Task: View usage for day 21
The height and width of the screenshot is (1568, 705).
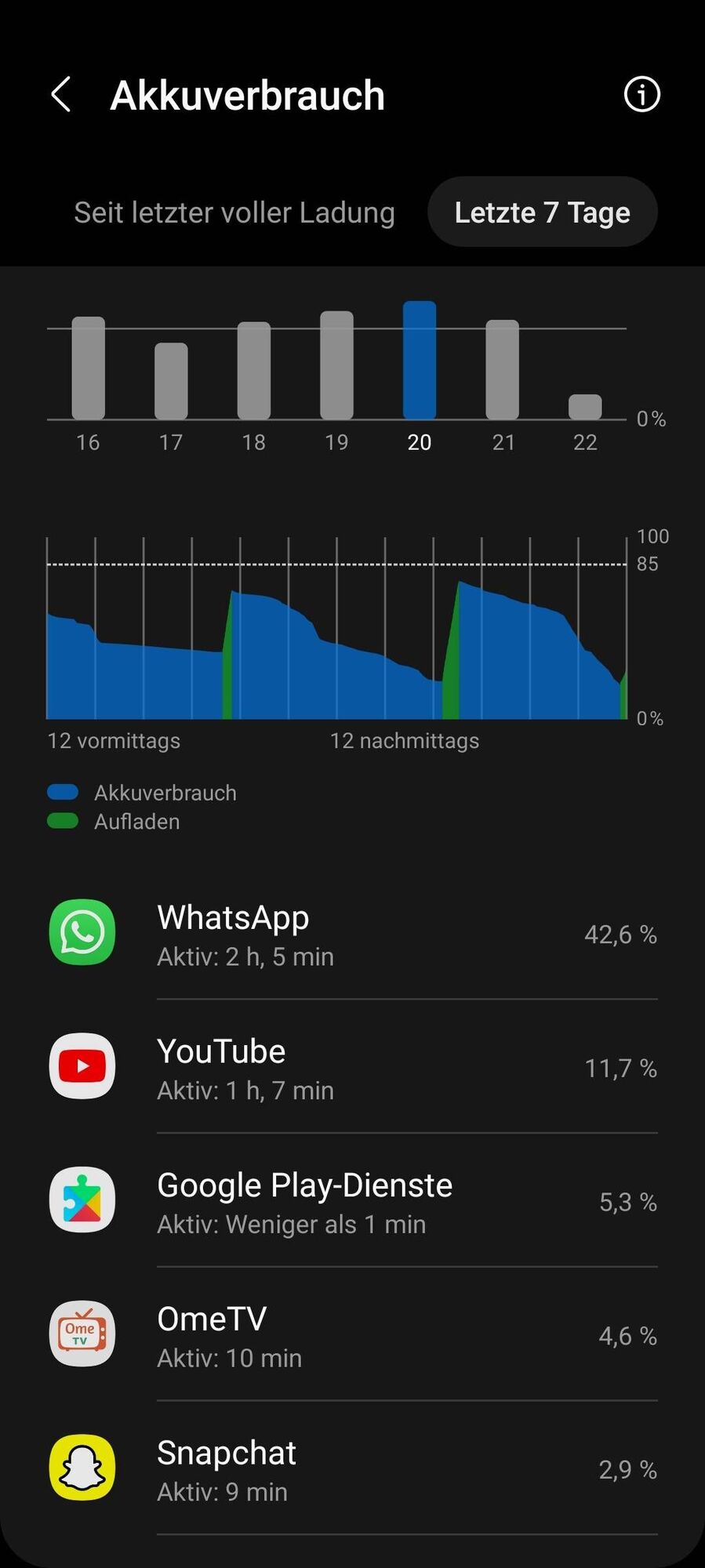Action: (503, 369)
